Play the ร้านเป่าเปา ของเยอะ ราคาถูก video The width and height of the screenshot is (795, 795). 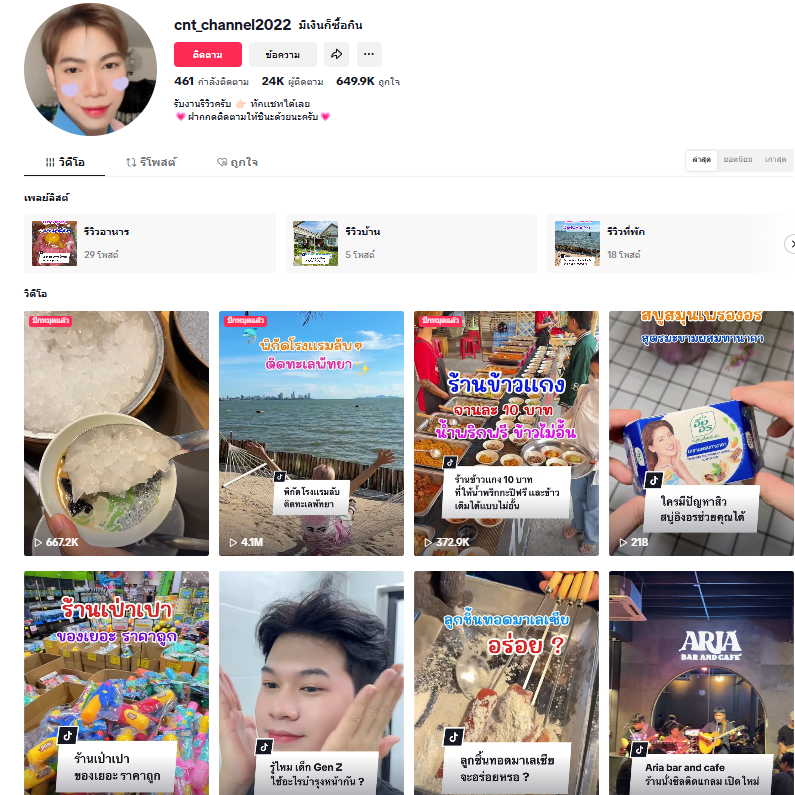[x=116, y=683]
